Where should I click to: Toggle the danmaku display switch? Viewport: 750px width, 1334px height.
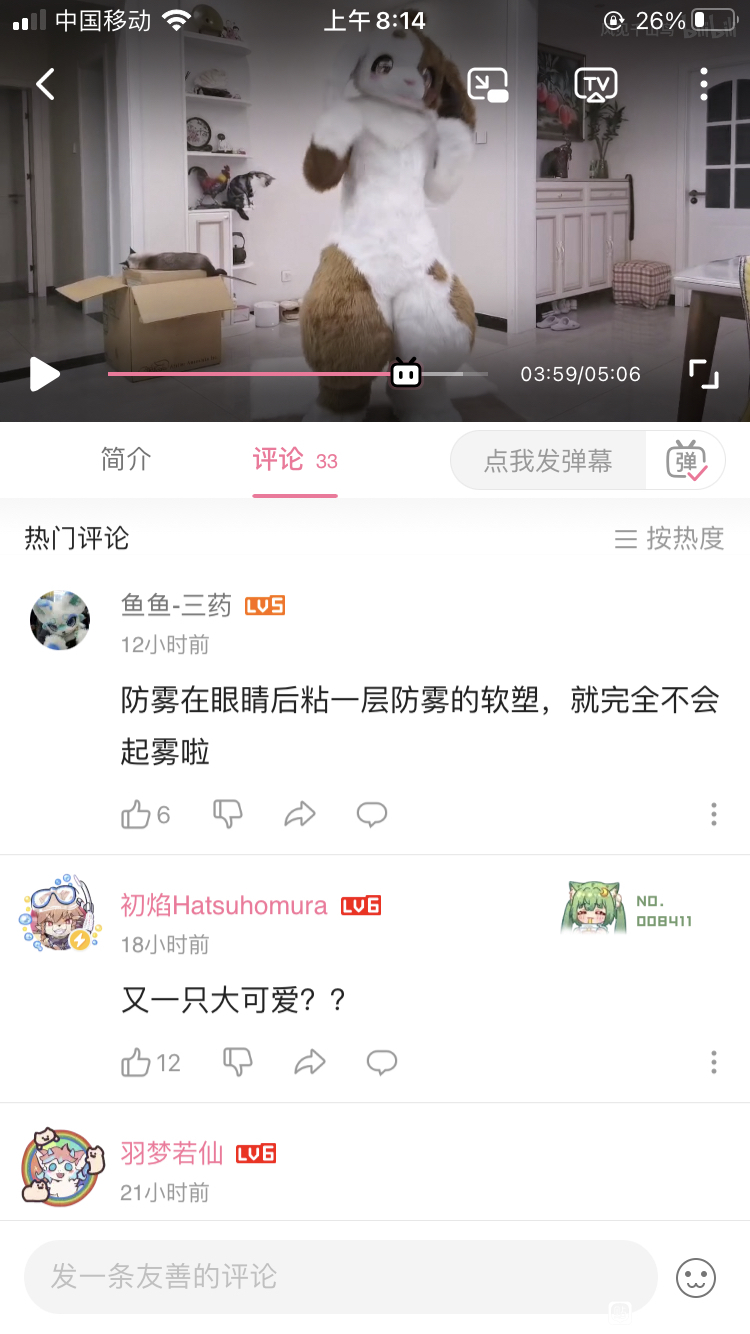click(687, 461)
